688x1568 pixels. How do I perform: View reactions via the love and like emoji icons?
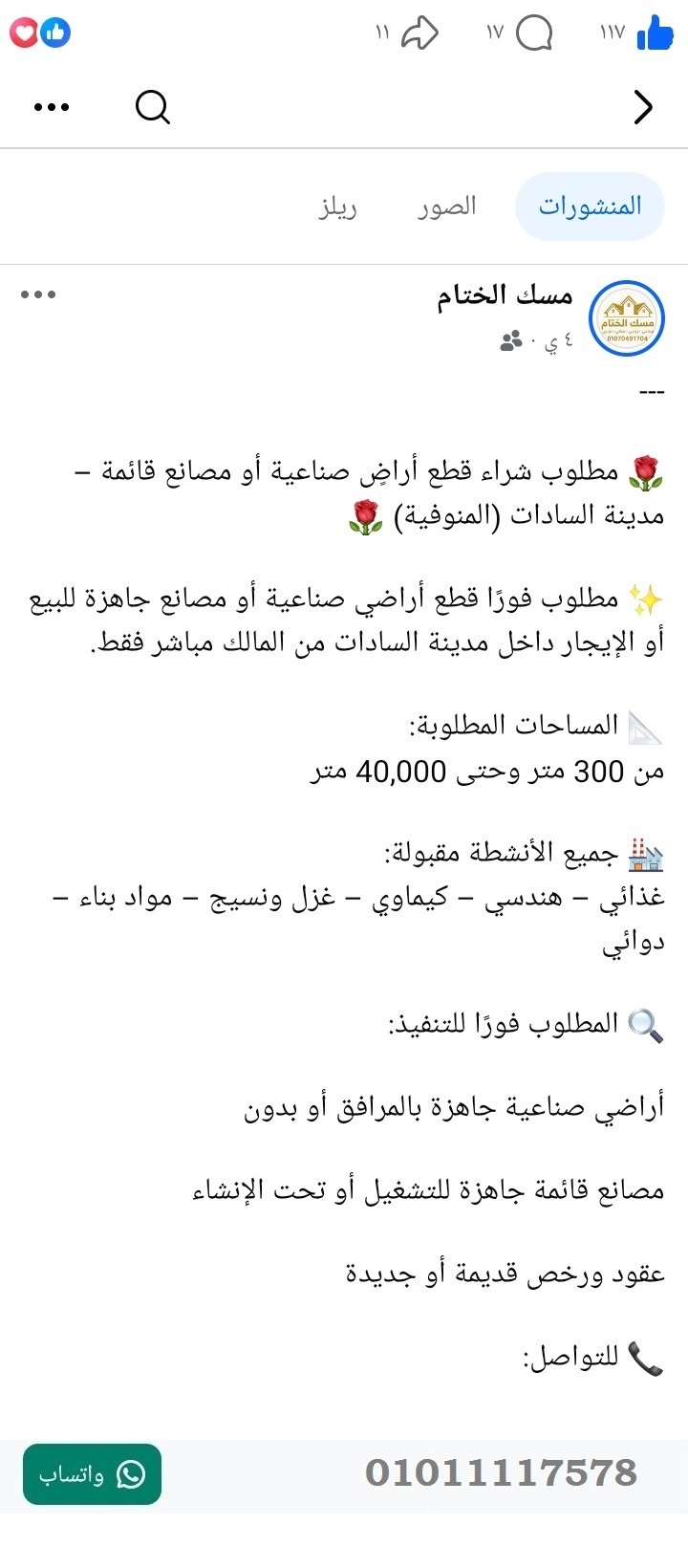pos(39,32)
